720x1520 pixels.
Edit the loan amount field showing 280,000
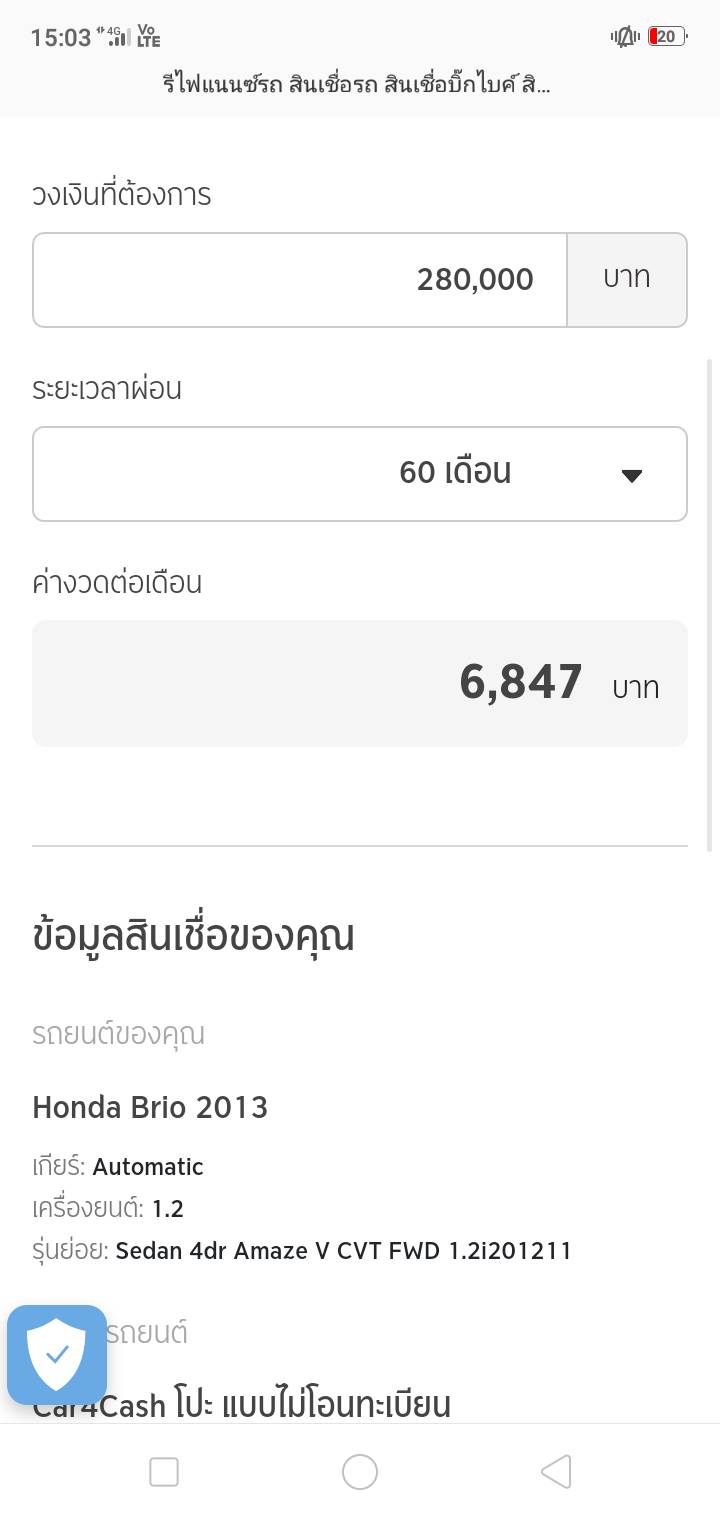pyautogui.click(x=300, y=280)
